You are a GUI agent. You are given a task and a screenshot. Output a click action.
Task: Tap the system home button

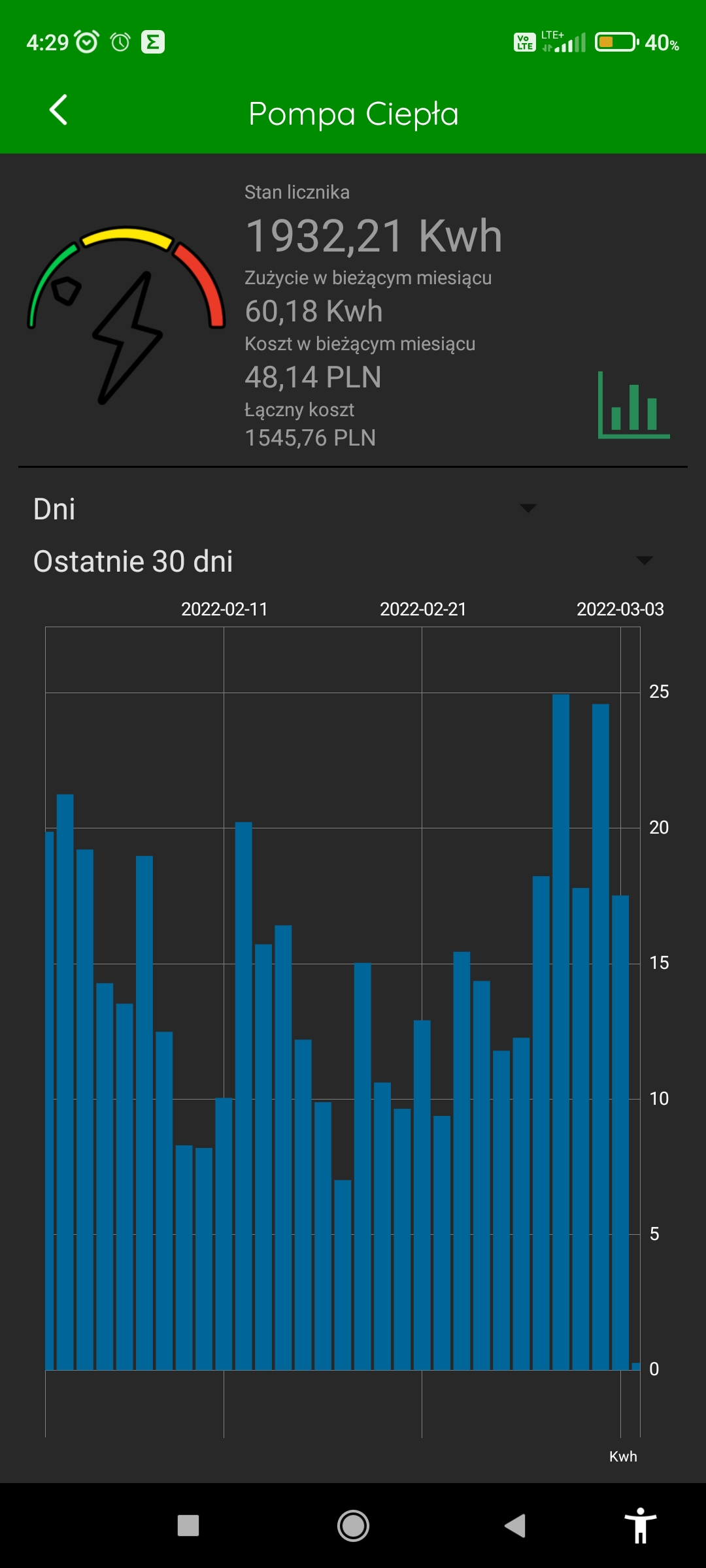tap(353, 1526)
